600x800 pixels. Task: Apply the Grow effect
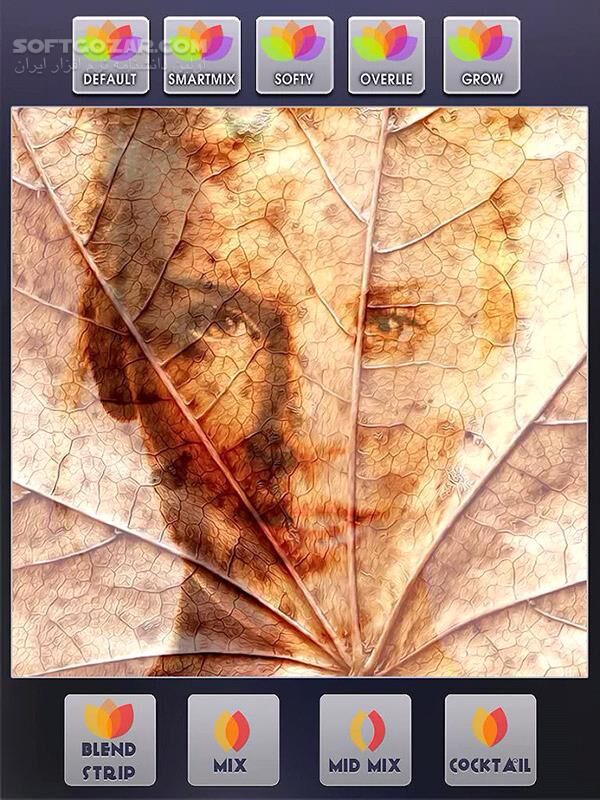(482, 56)
